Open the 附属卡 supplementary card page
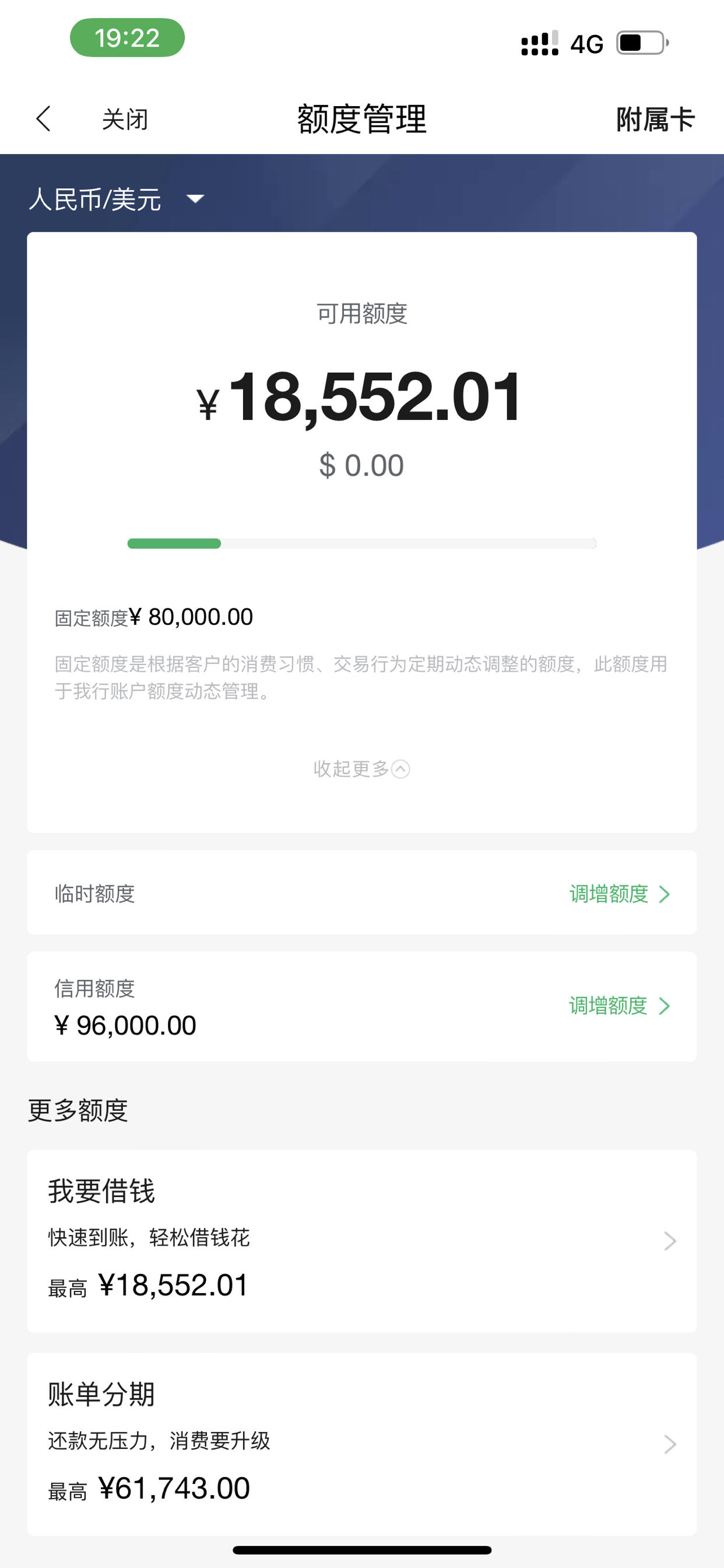This screenshot has height=1568, width=724. point(655,120)
